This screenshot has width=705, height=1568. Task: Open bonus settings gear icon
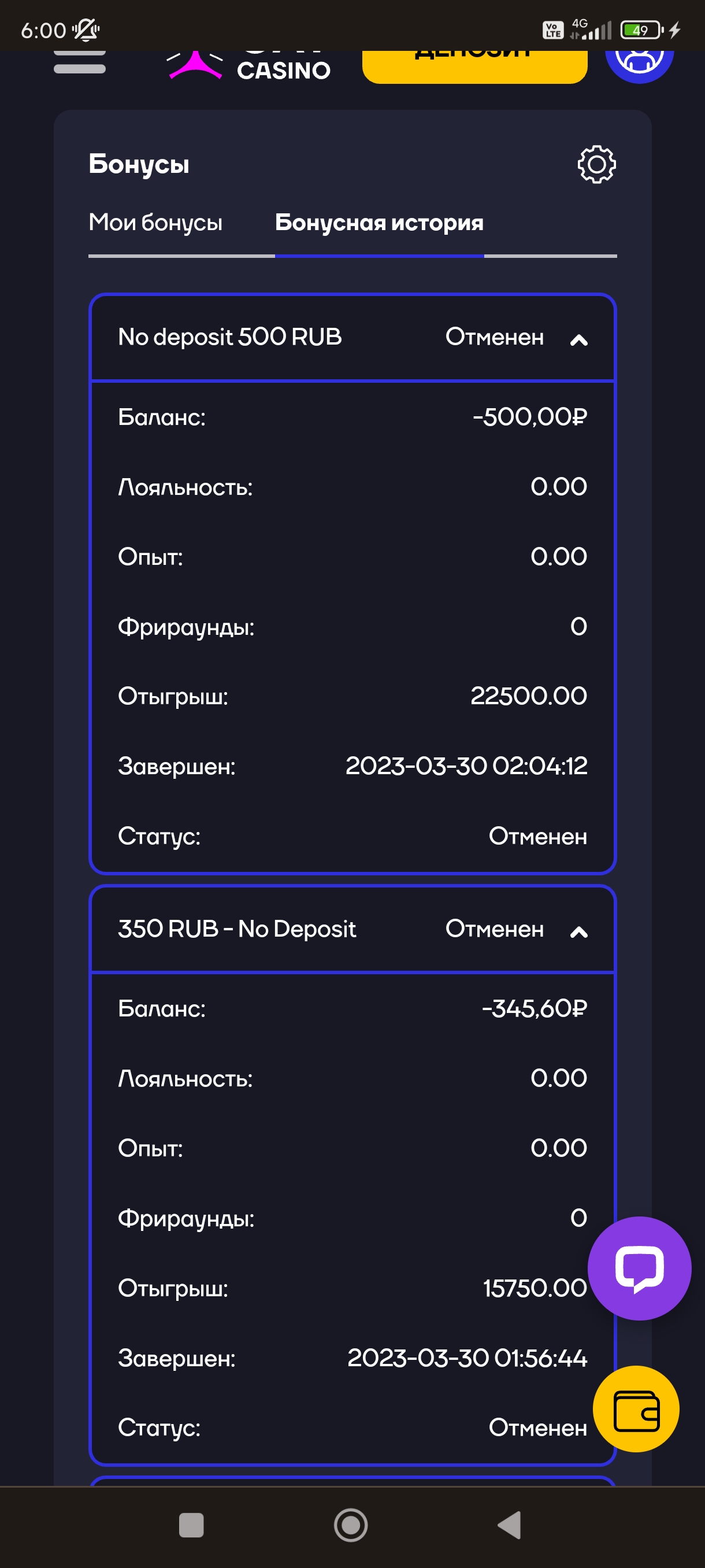pos(596,164)
